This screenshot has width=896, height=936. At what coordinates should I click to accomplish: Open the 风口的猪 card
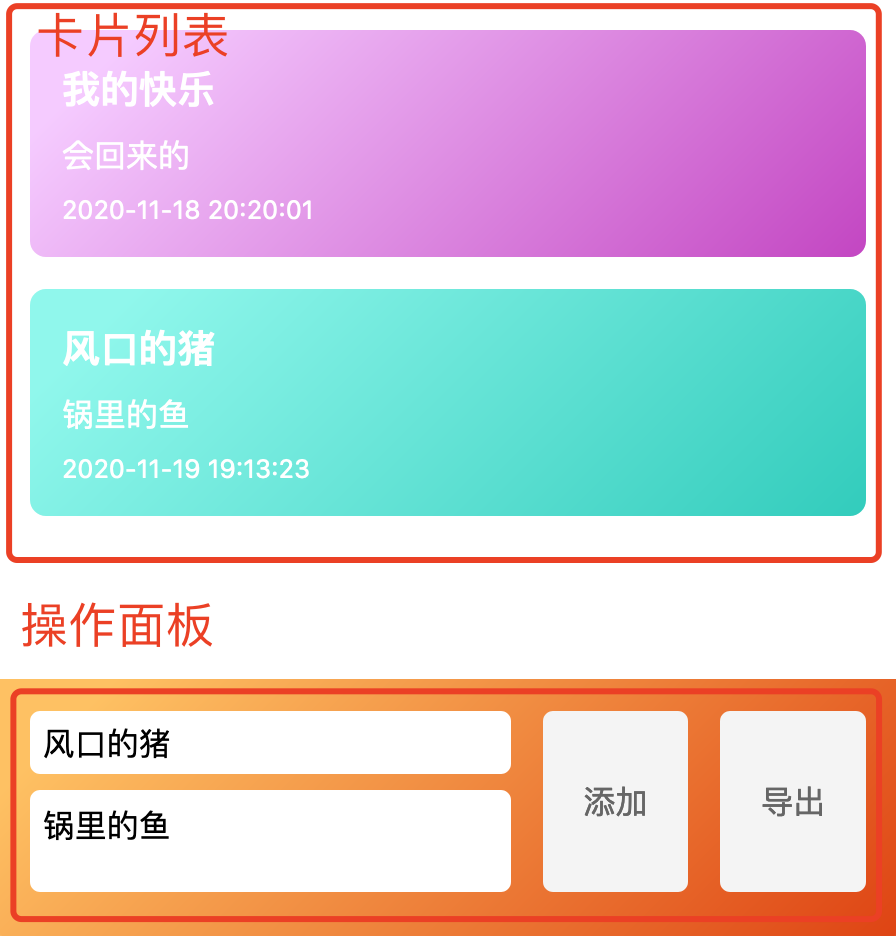point(447,402)
